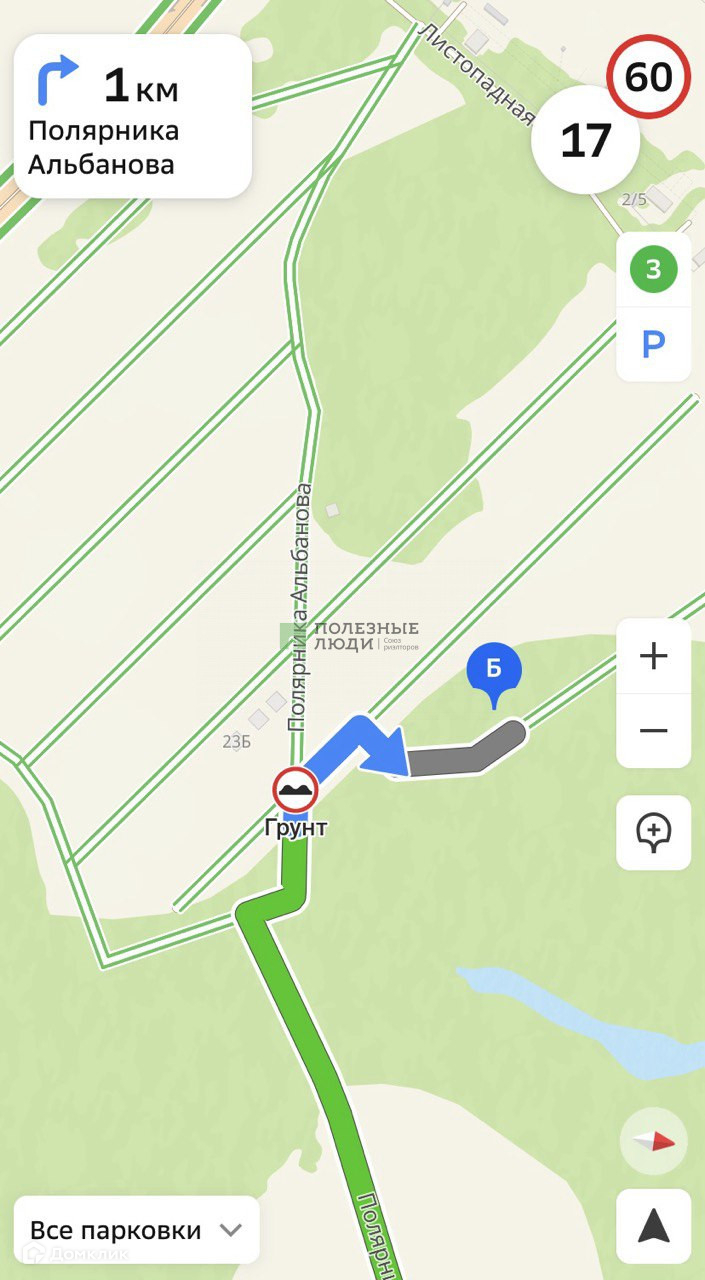Expand the Все парковки dropdown

(137, 1229)
